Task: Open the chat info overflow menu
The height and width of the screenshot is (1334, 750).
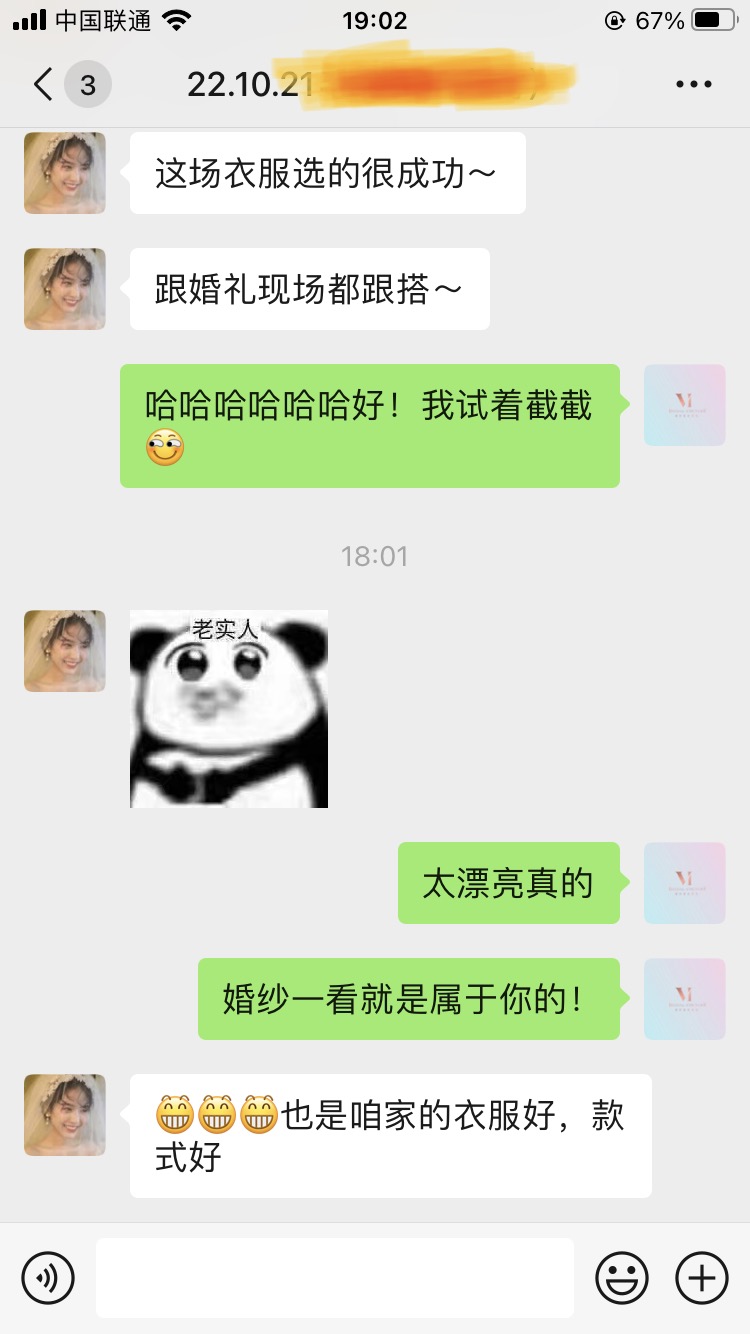Action: [x=693, y=85]
